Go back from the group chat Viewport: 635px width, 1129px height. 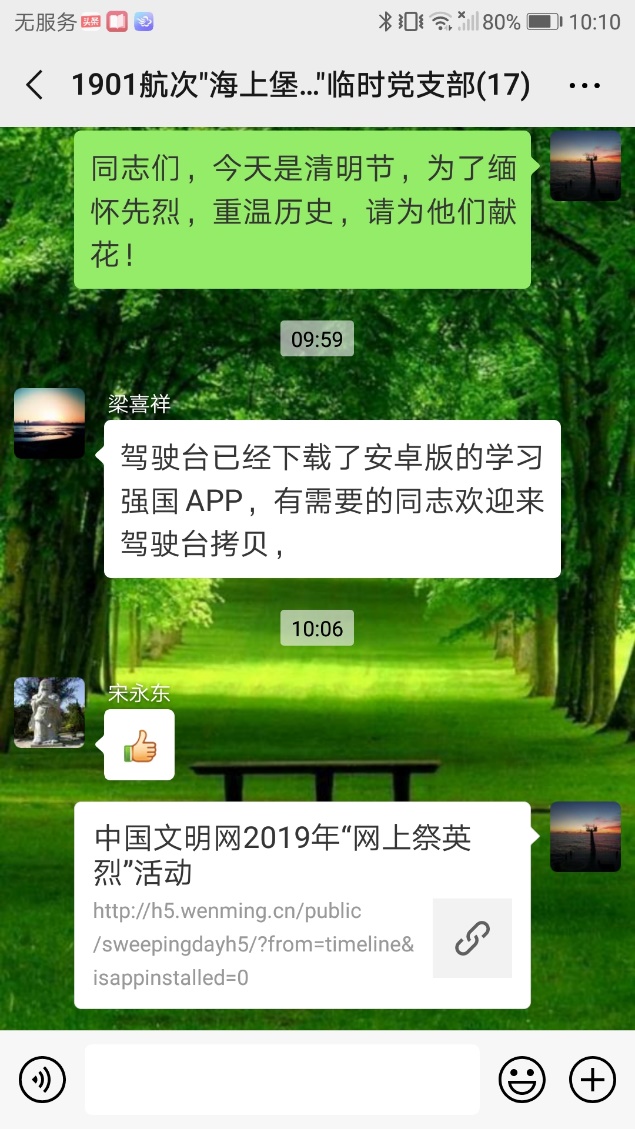click(x=35, y=85)
